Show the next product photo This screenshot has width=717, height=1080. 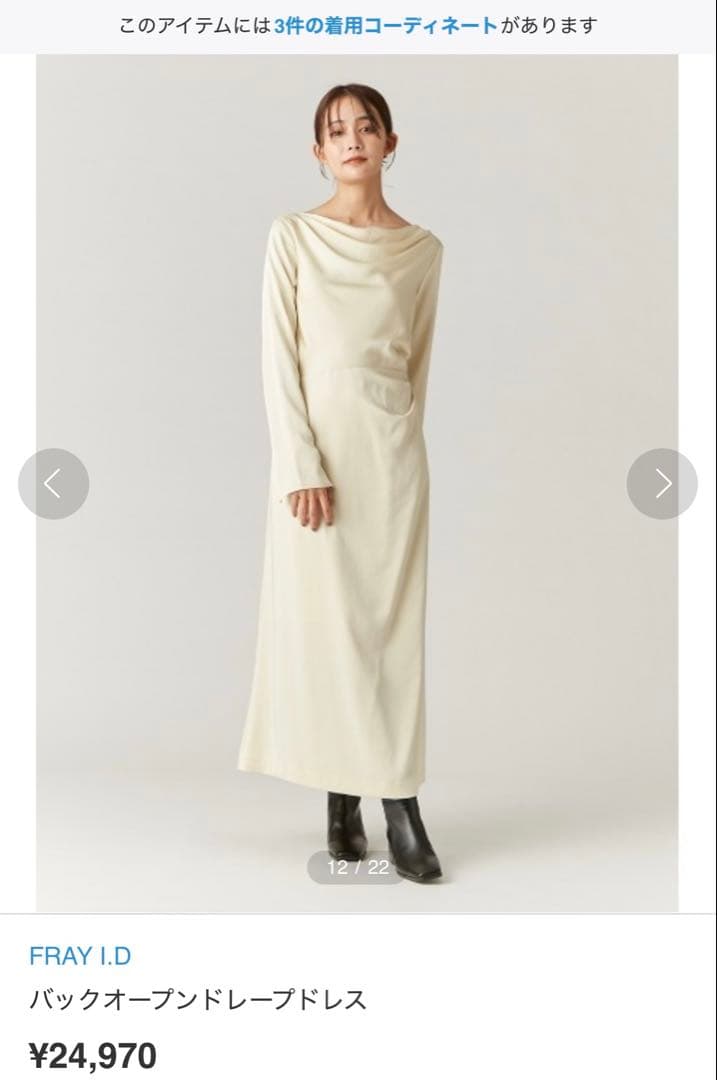[x=662, y=484]
